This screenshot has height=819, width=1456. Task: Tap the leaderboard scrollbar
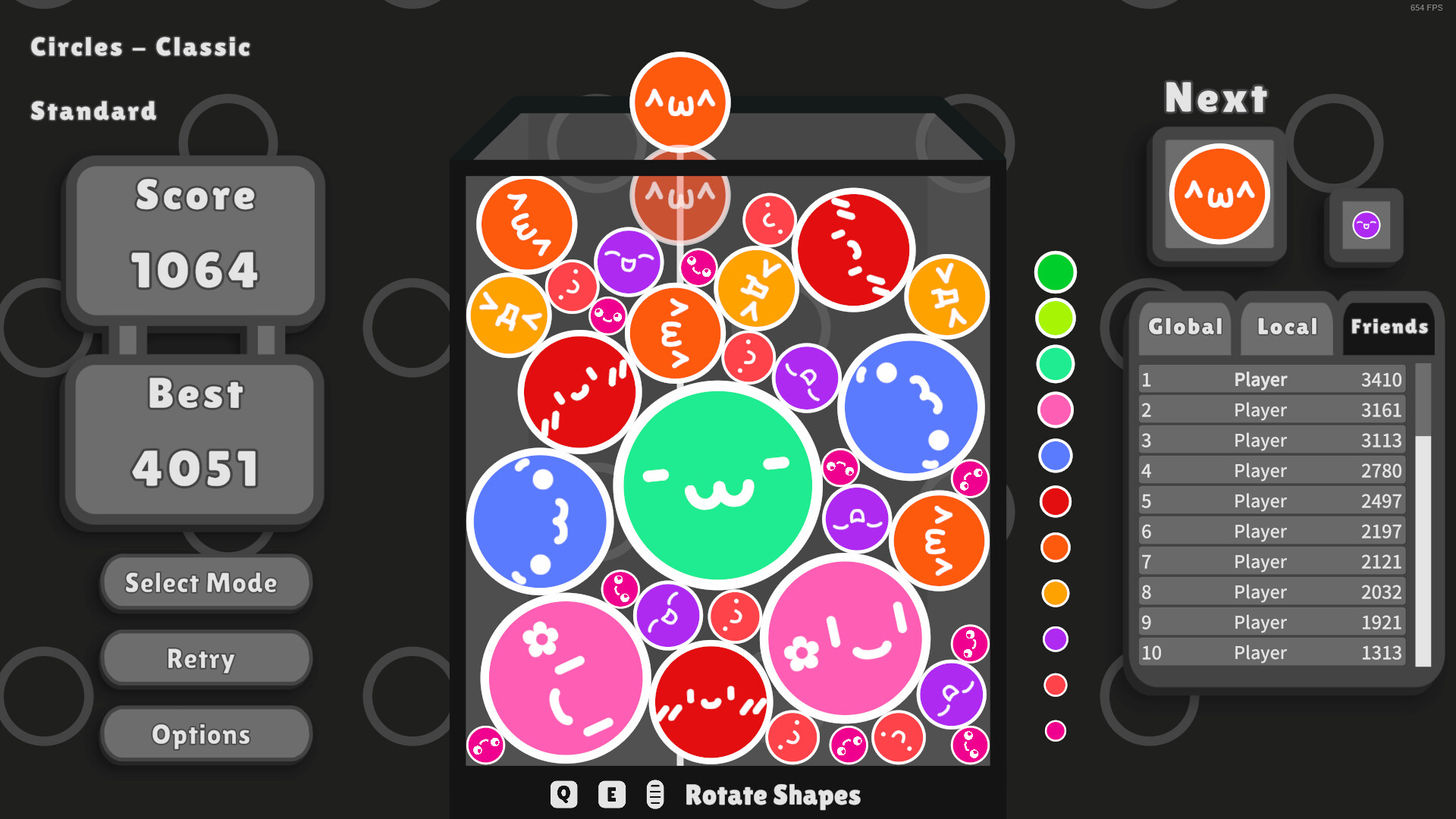point(1423,550)
